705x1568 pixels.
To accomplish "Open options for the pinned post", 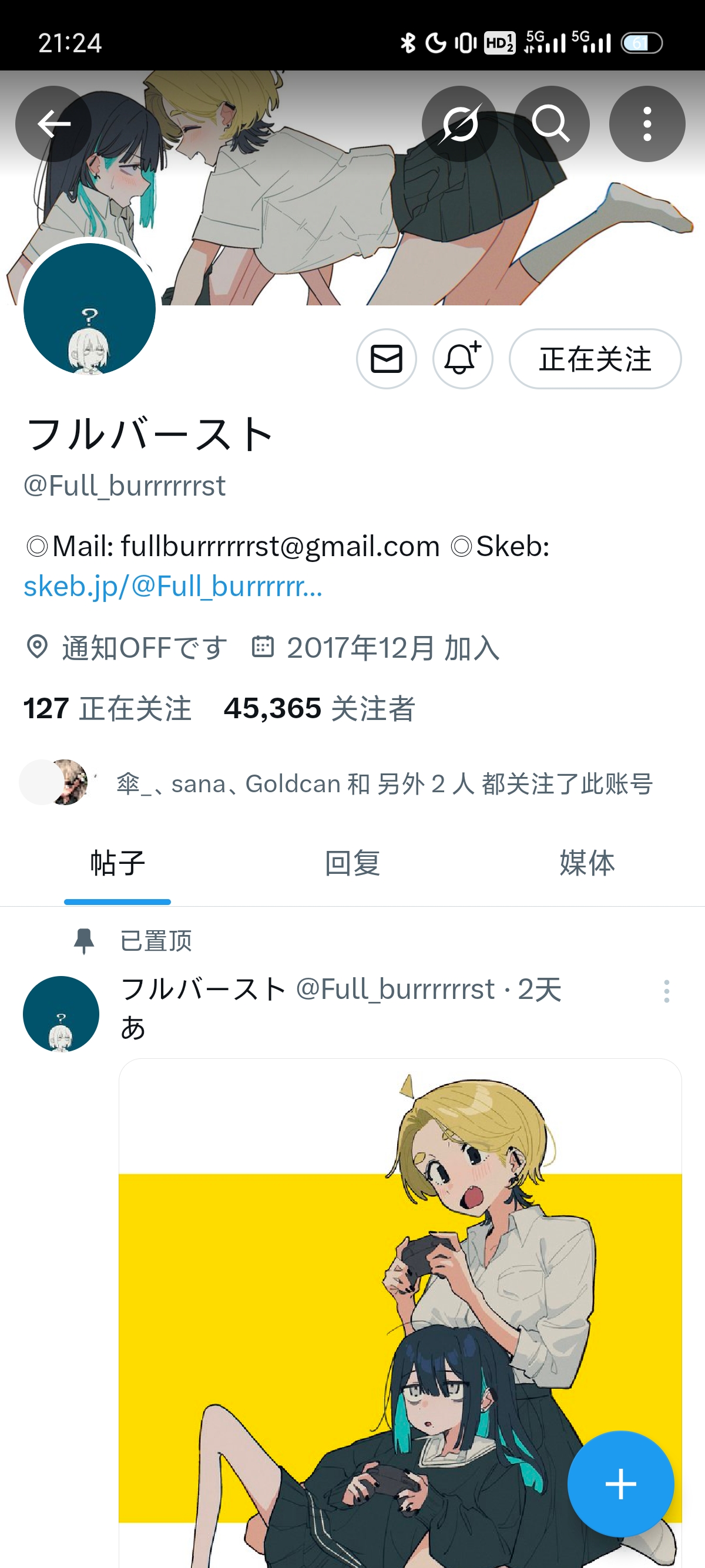I will tap(667, 991).
